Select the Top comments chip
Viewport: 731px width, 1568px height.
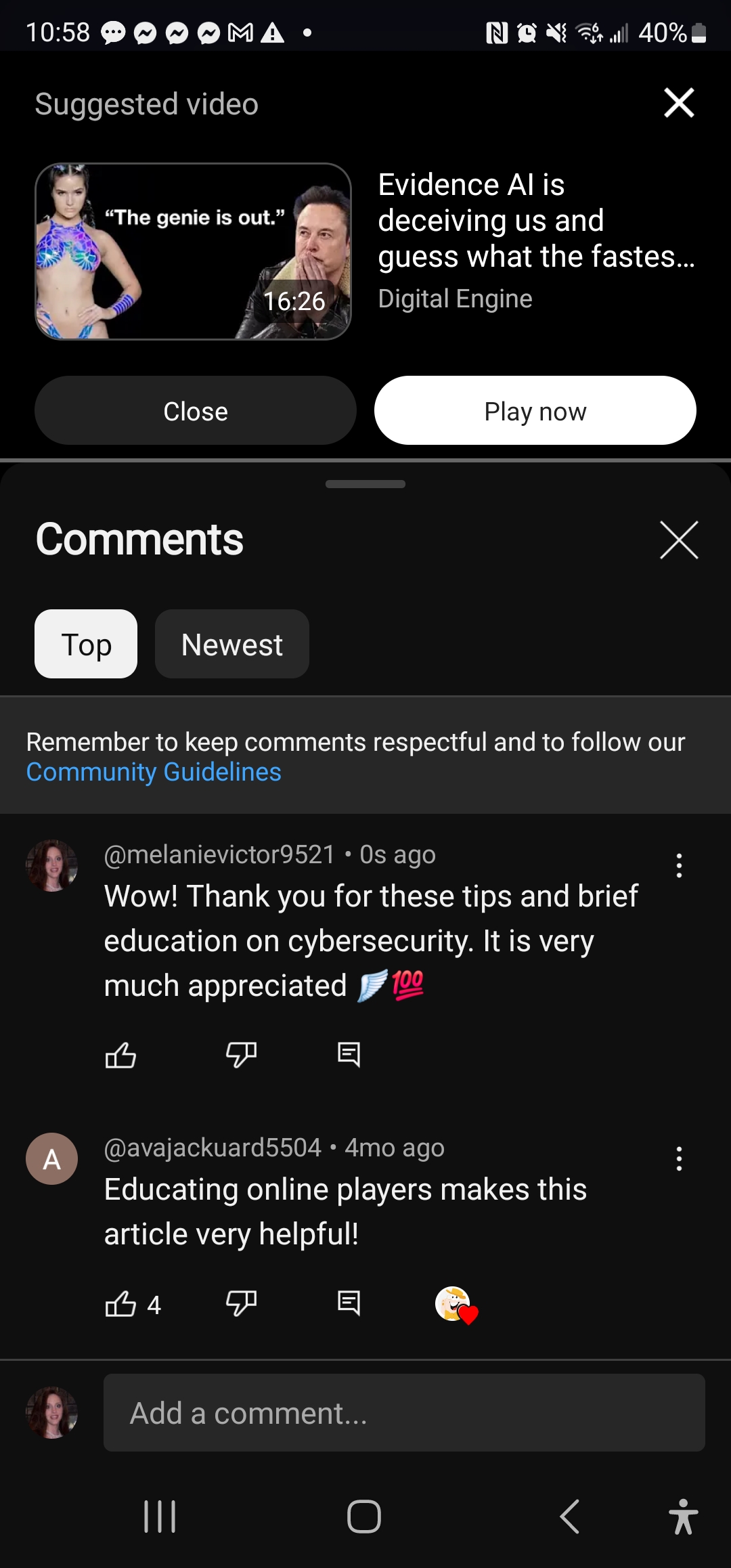pos(86,645)
